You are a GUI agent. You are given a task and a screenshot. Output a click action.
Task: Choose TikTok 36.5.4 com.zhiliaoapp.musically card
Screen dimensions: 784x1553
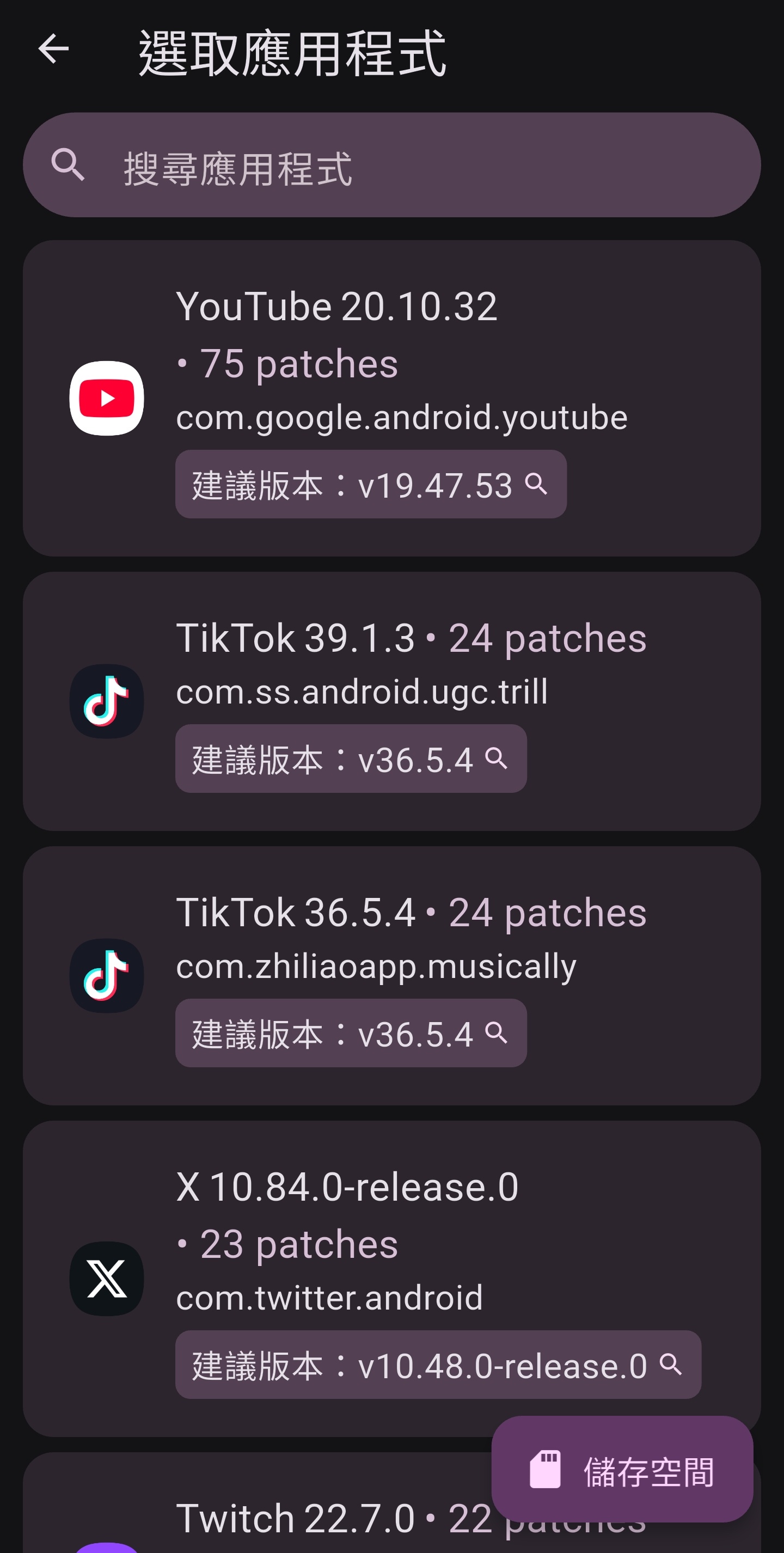(391, 975)
